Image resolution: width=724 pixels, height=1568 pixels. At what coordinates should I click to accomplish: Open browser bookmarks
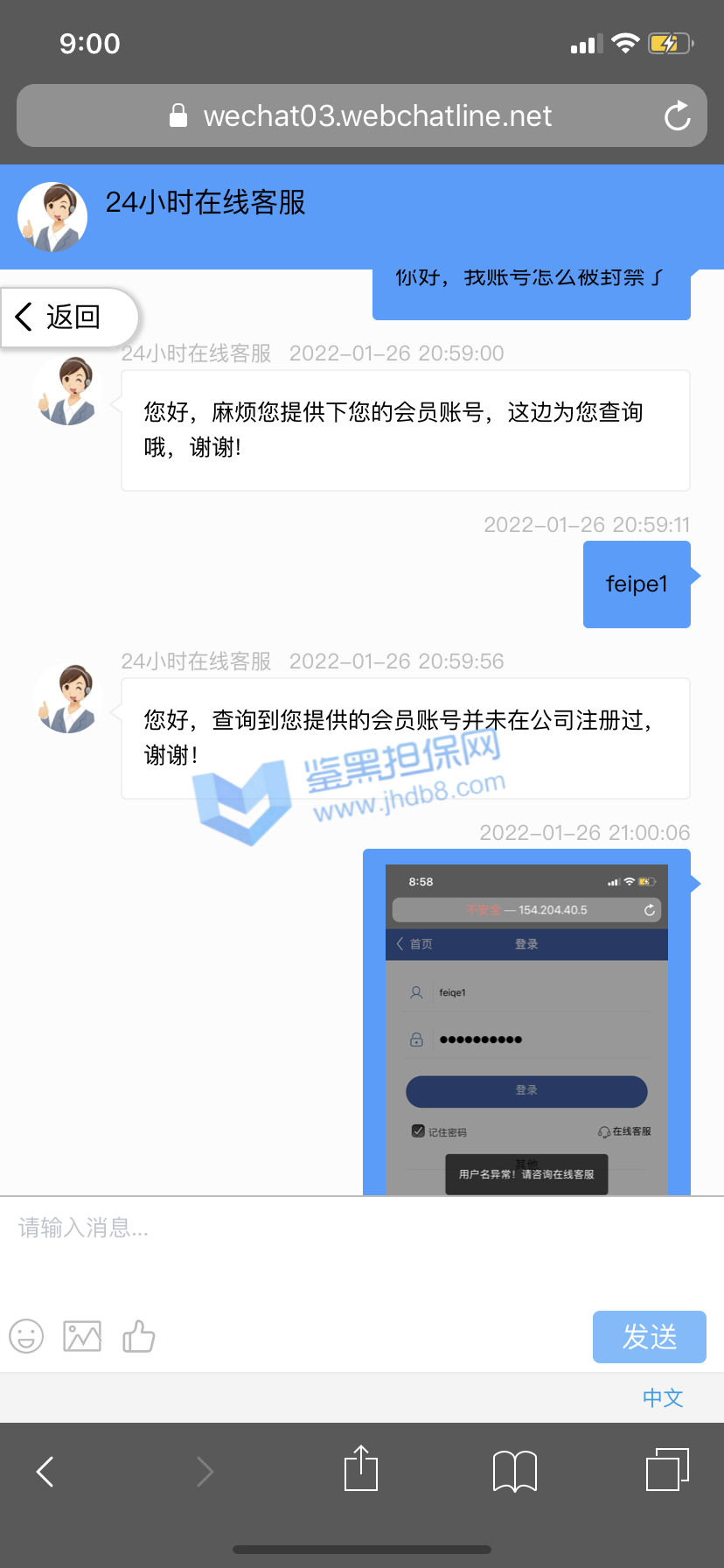515,1472
